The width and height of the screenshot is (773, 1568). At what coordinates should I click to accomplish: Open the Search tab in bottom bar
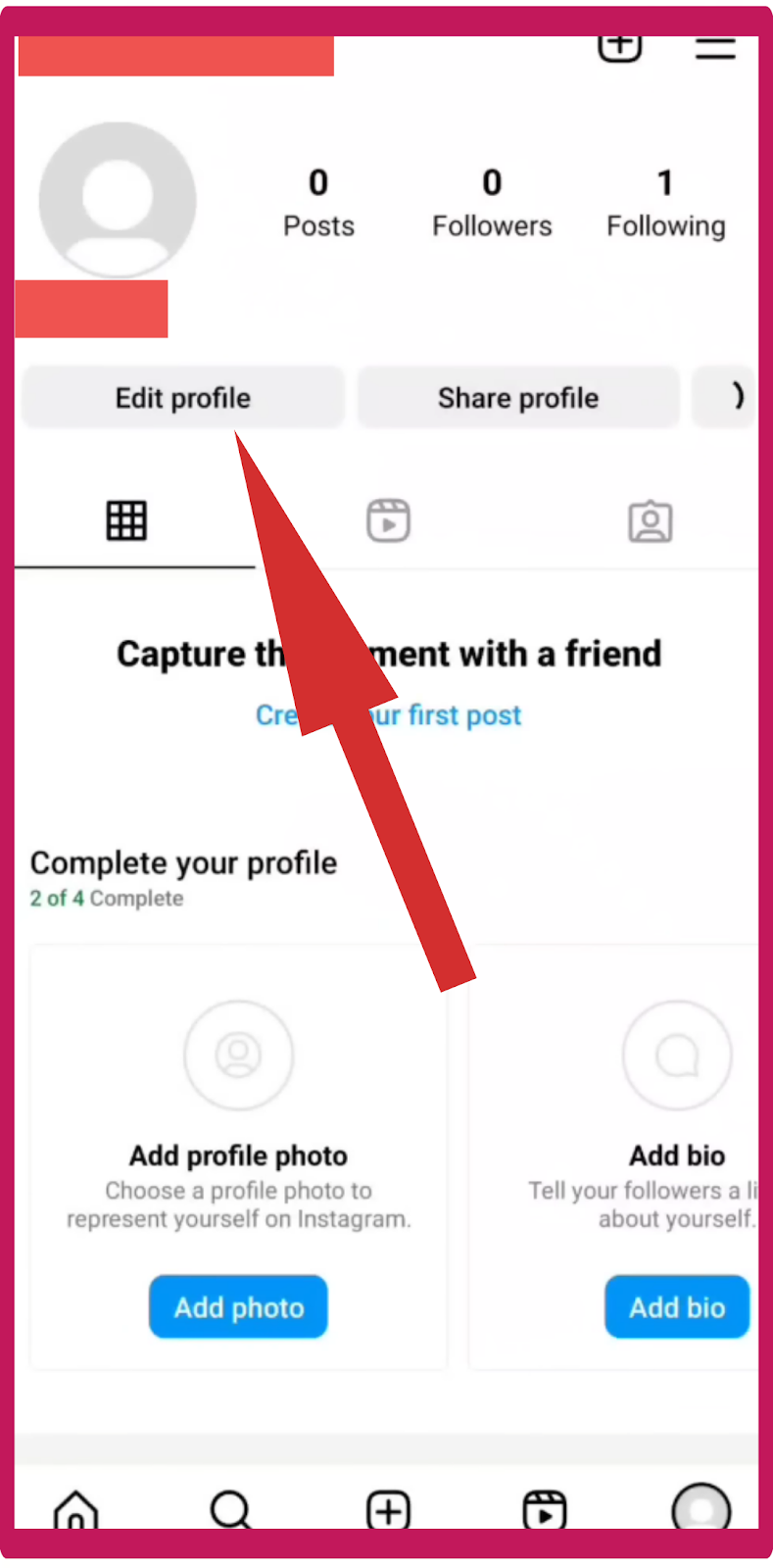pos(231,1510)
